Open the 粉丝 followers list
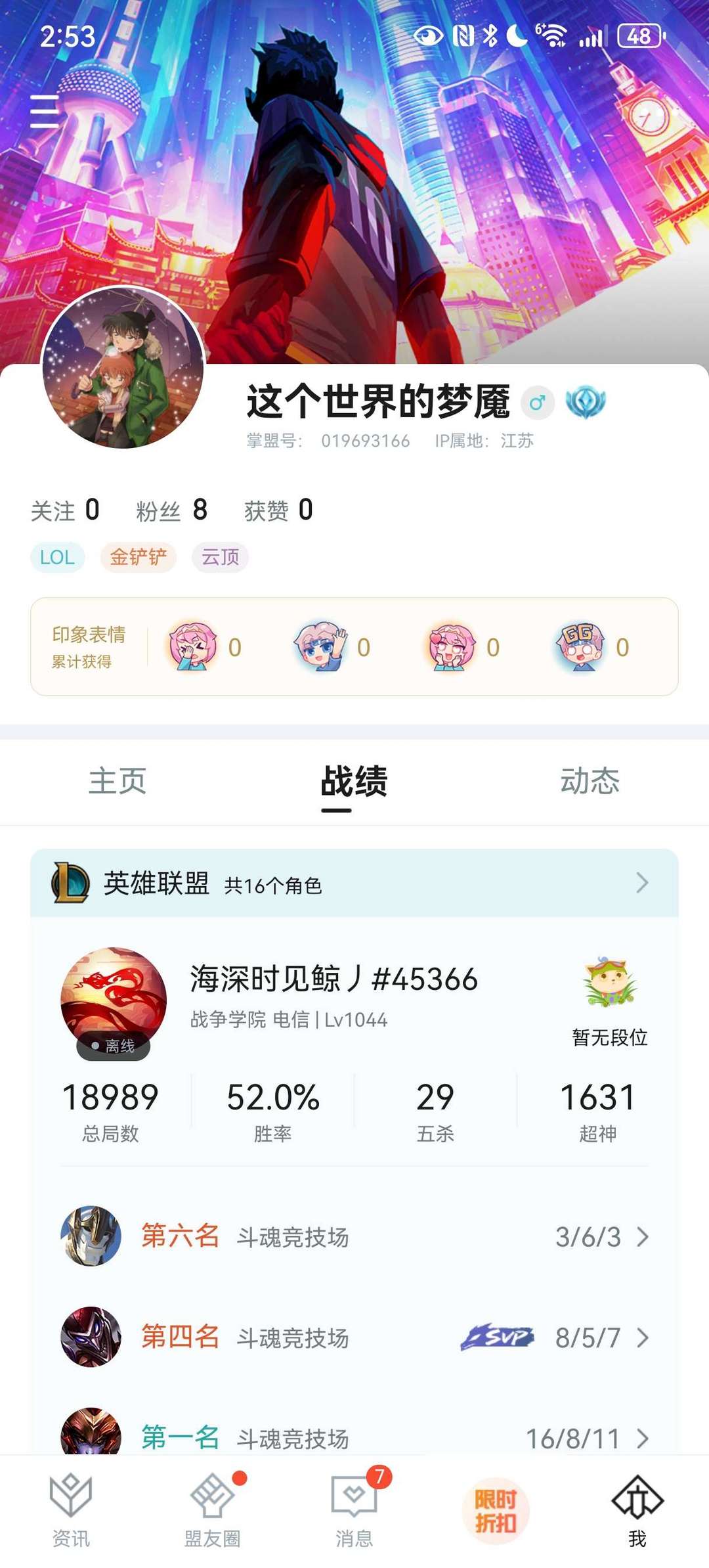The height and width of the screenshot is (1568, 709). (171, 510)
